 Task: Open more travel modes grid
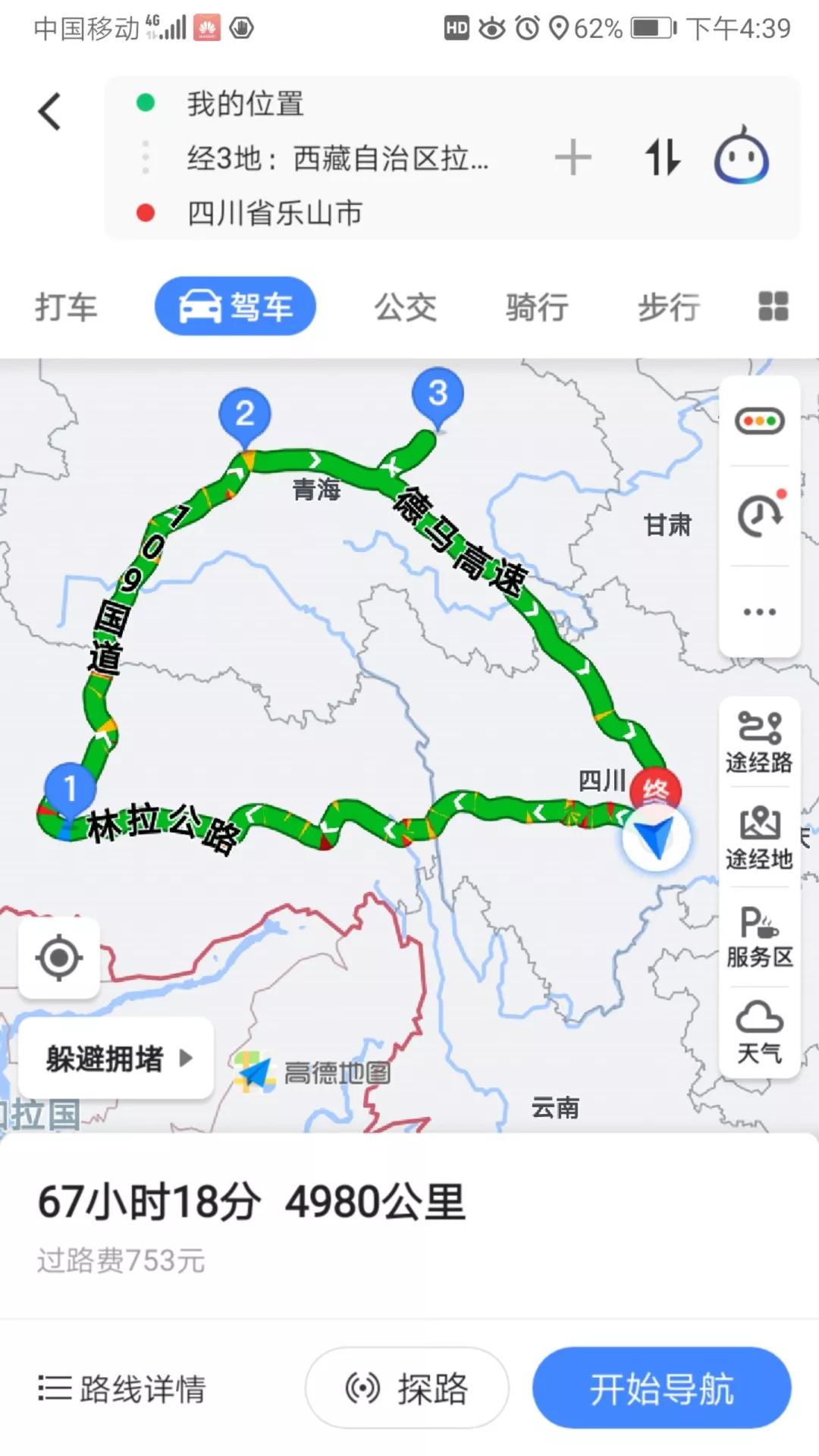(x=773, y=307)
